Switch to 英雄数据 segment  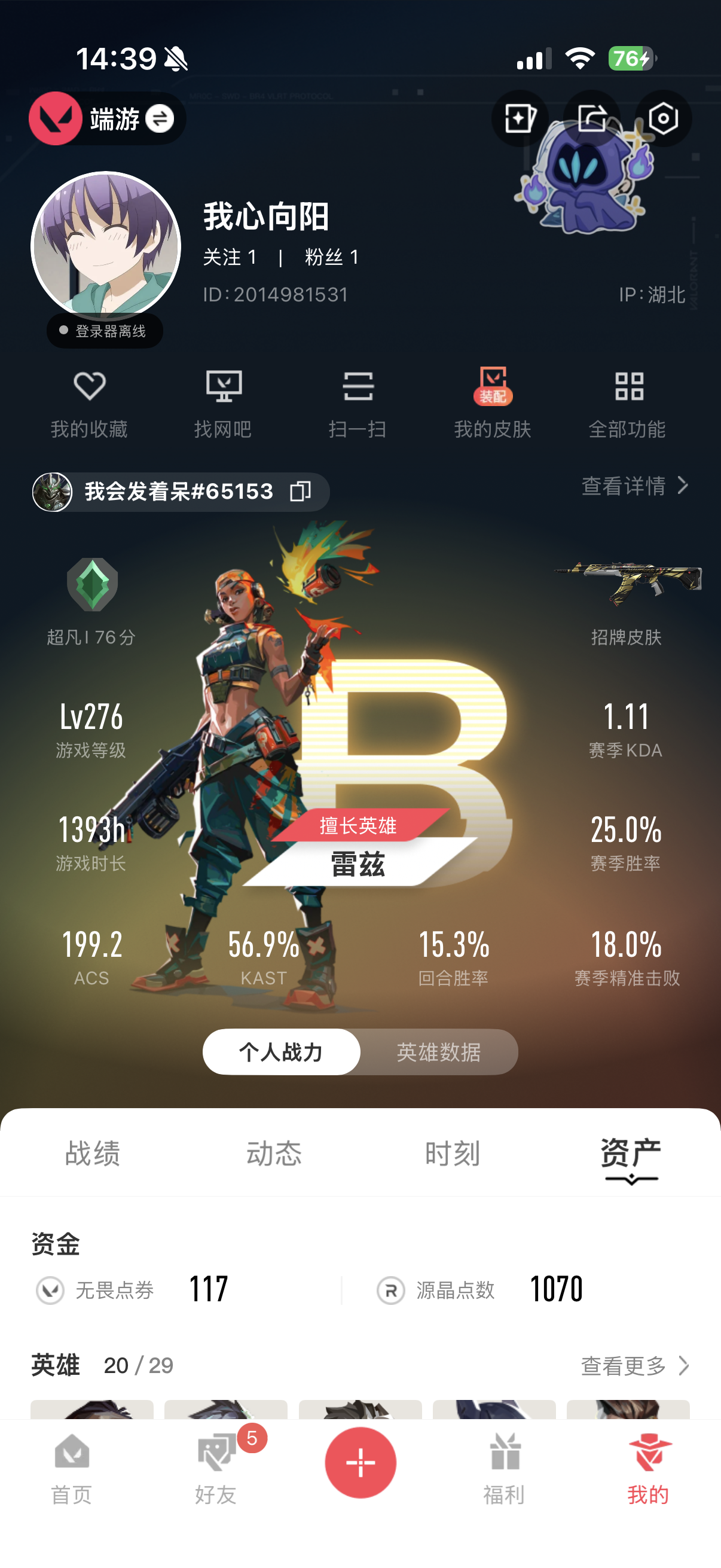point(438,1052)
